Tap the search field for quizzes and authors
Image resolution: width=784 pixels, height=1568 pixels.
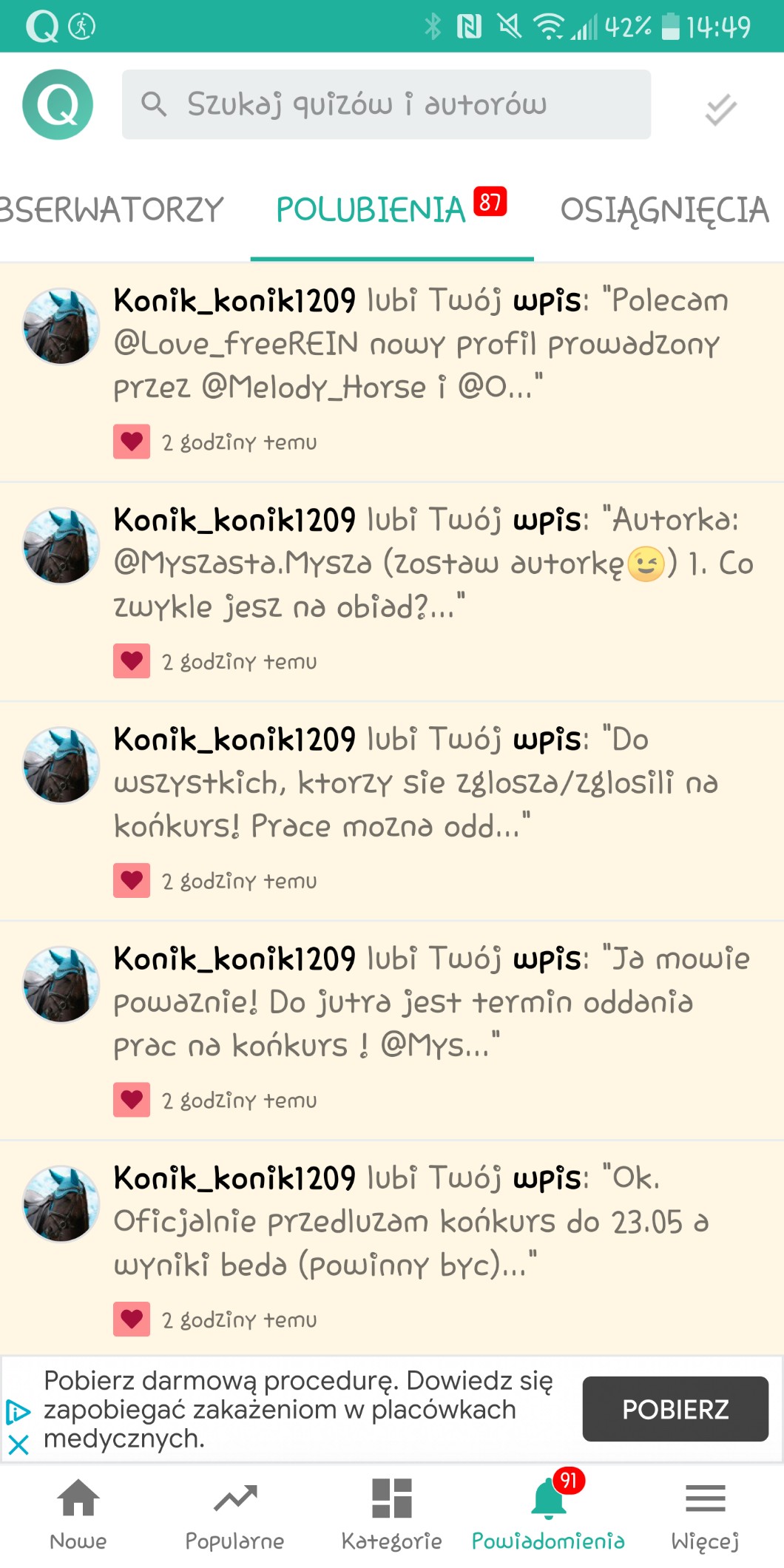386,104
